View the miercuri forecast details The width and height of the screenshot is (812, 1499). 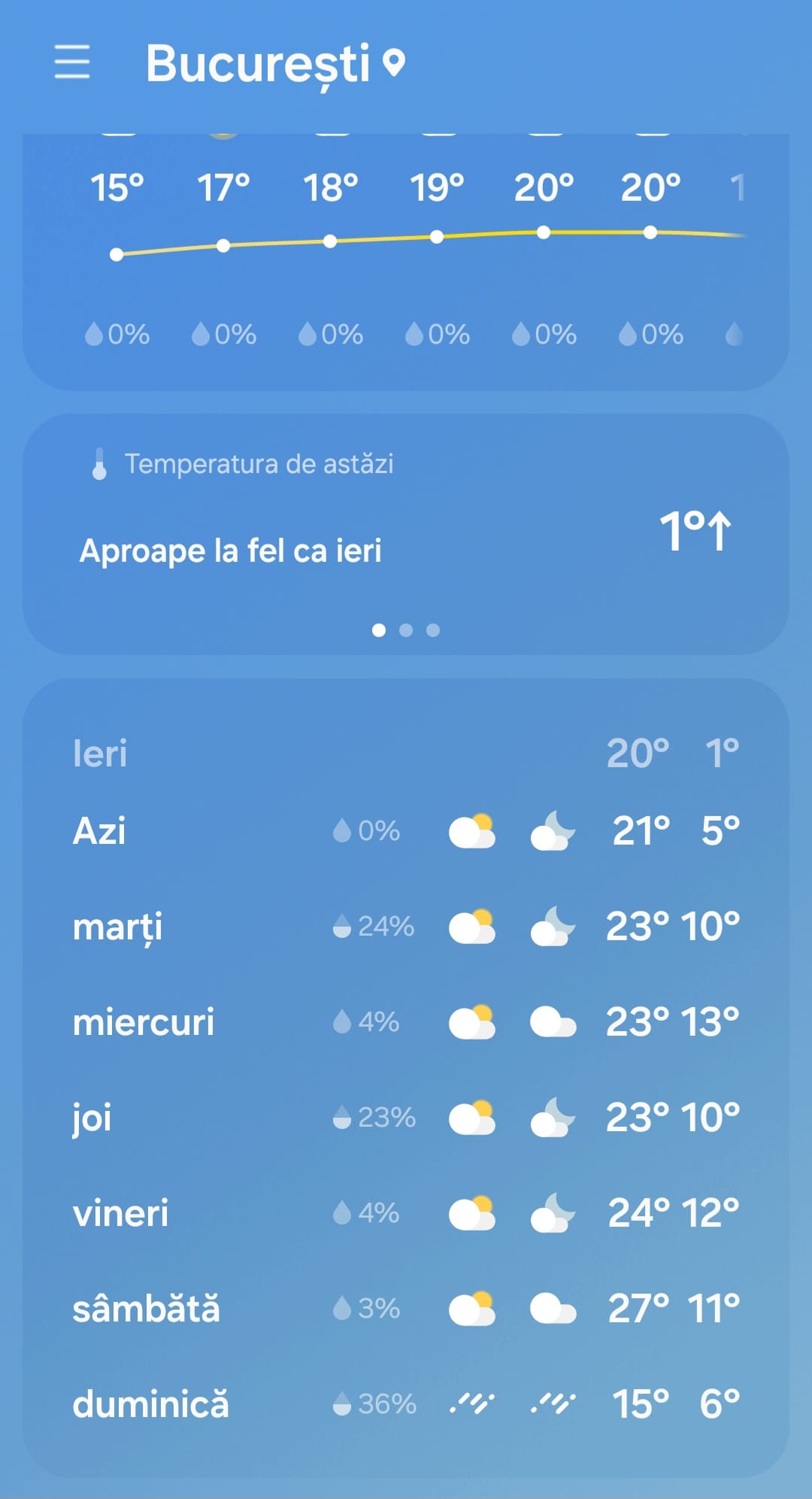406,1022
